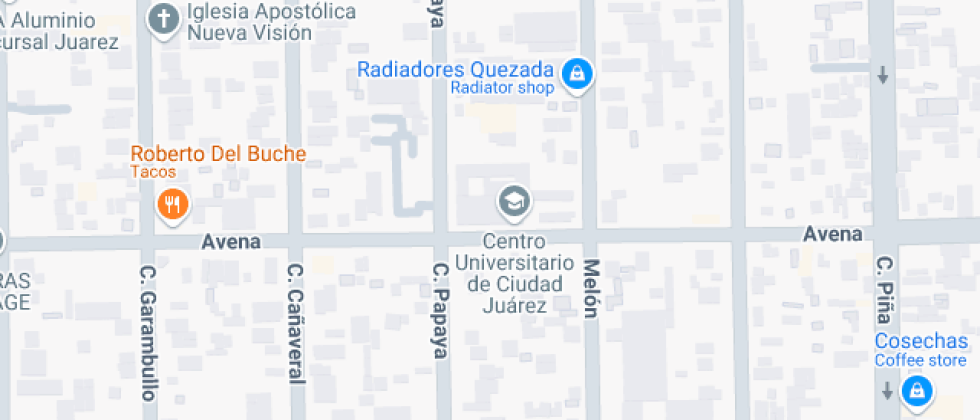Open the Iglesia Apostólica Nueva Visión pin
The height and width of the screenshot is (420, 980).
pyautogui.click(x=164, y=21)
